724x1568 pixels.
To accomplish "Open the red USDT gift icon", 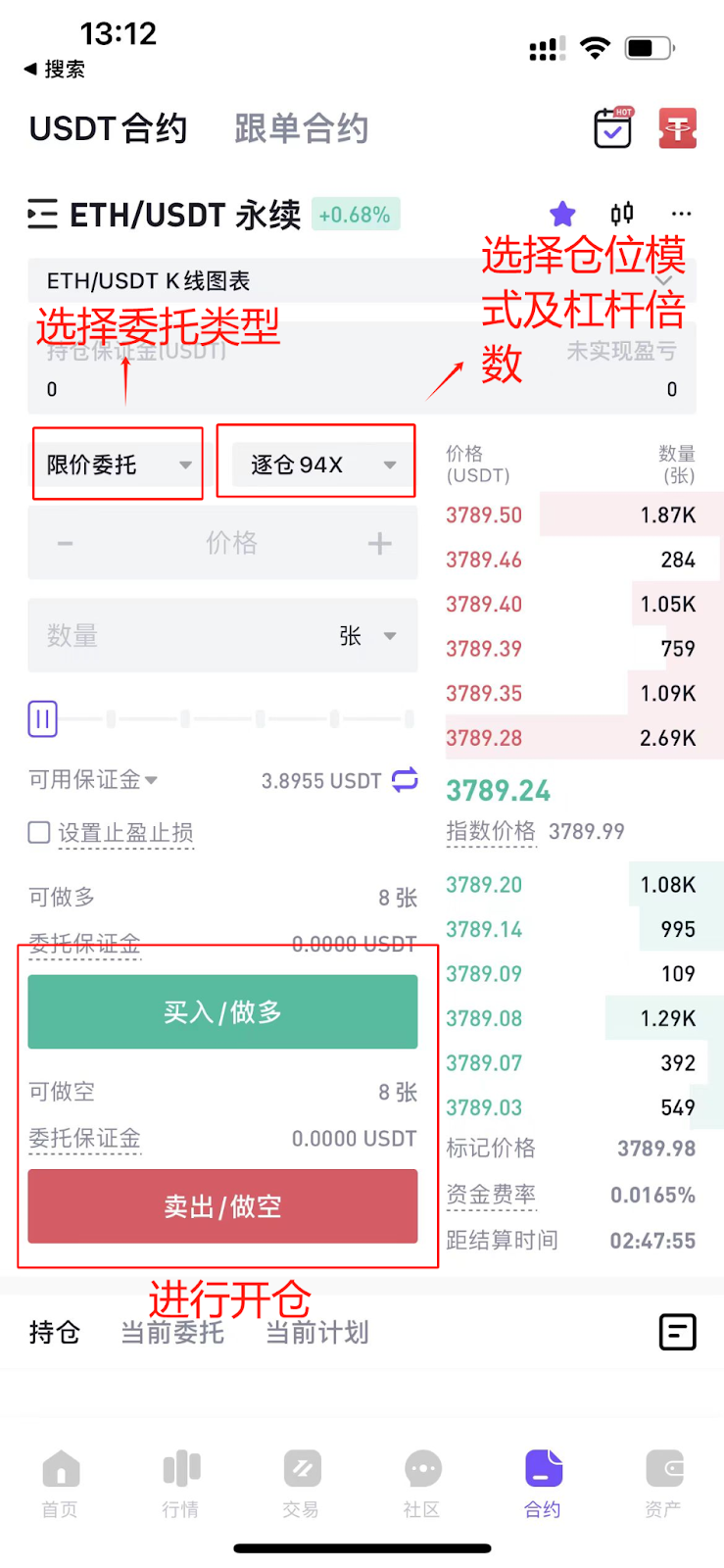I will 677,128.
